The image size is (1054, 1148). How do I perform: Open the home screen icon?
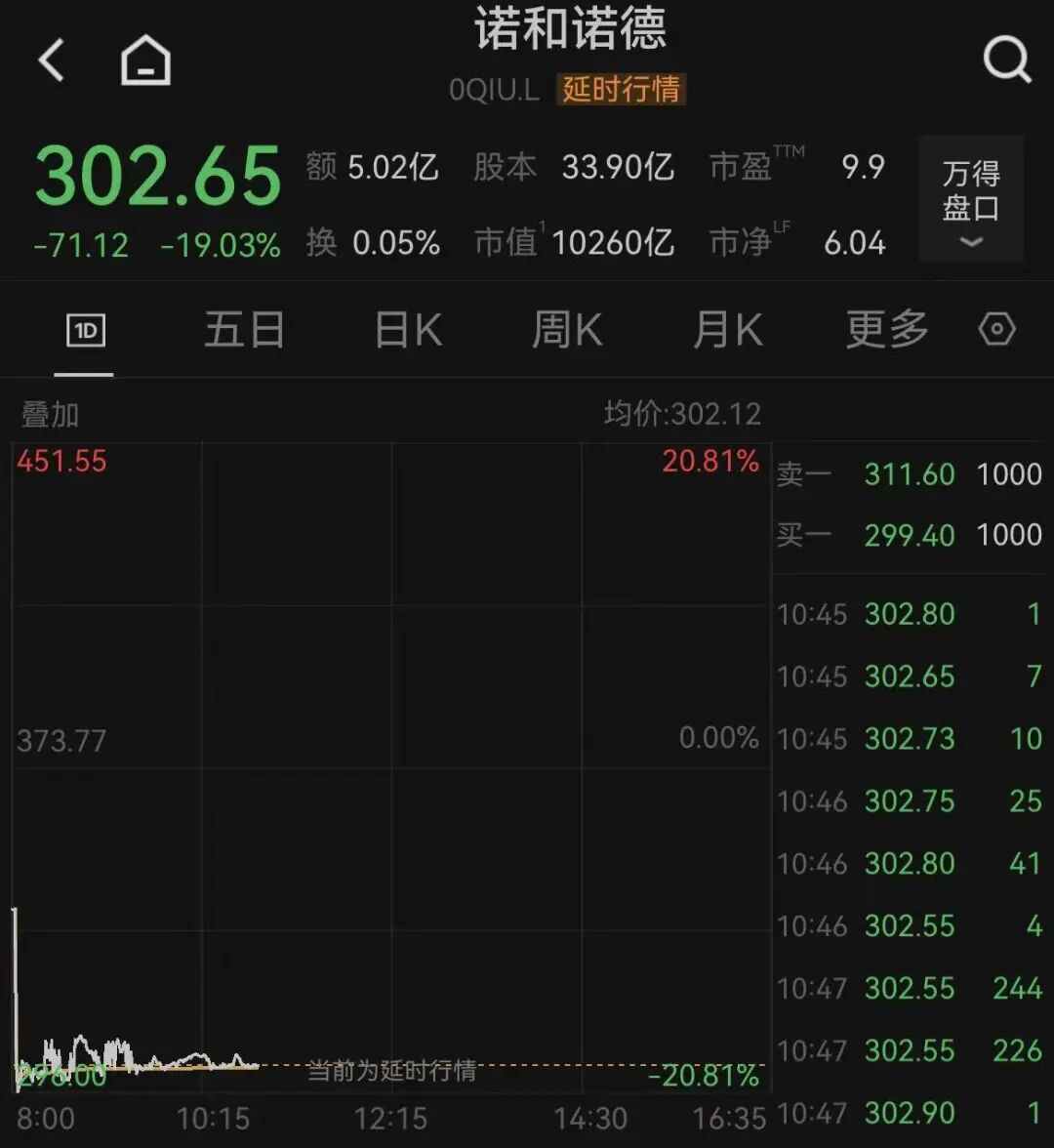click(x=144, y=61)
